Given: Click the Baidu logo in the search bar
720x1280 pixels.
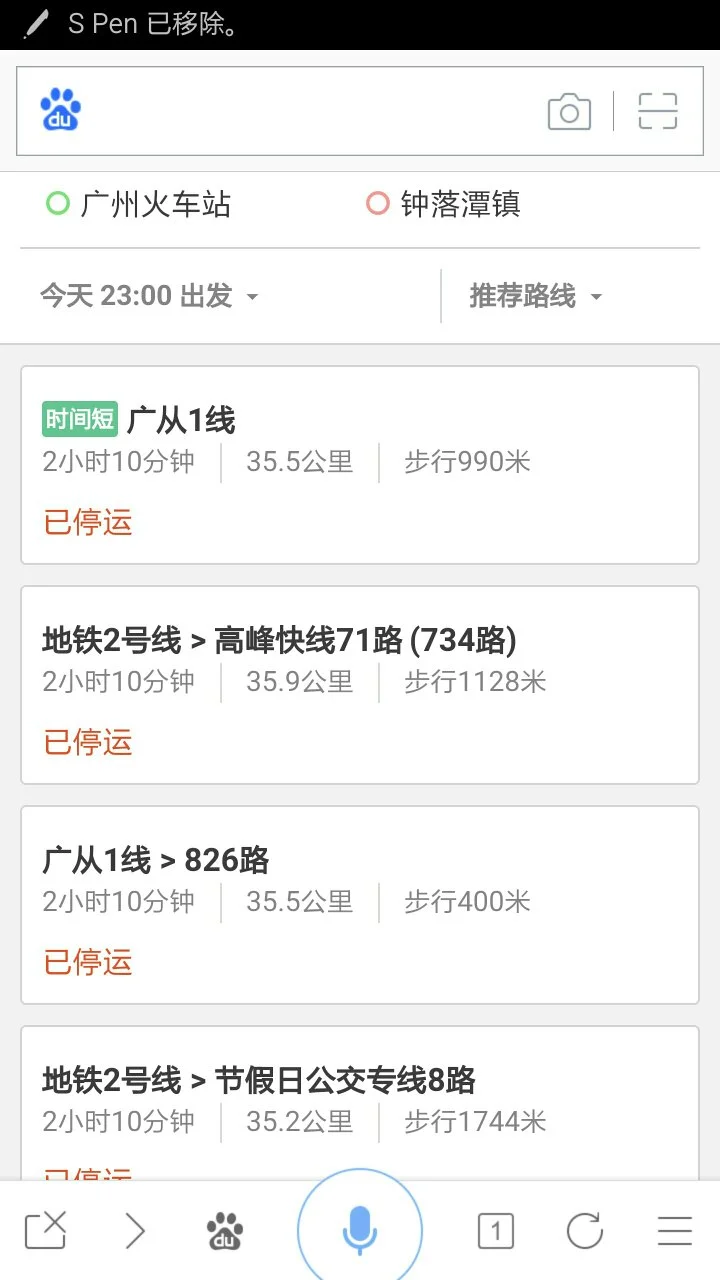Looking at the screenshot, I should pyautogui.click(x=58, y=108).
